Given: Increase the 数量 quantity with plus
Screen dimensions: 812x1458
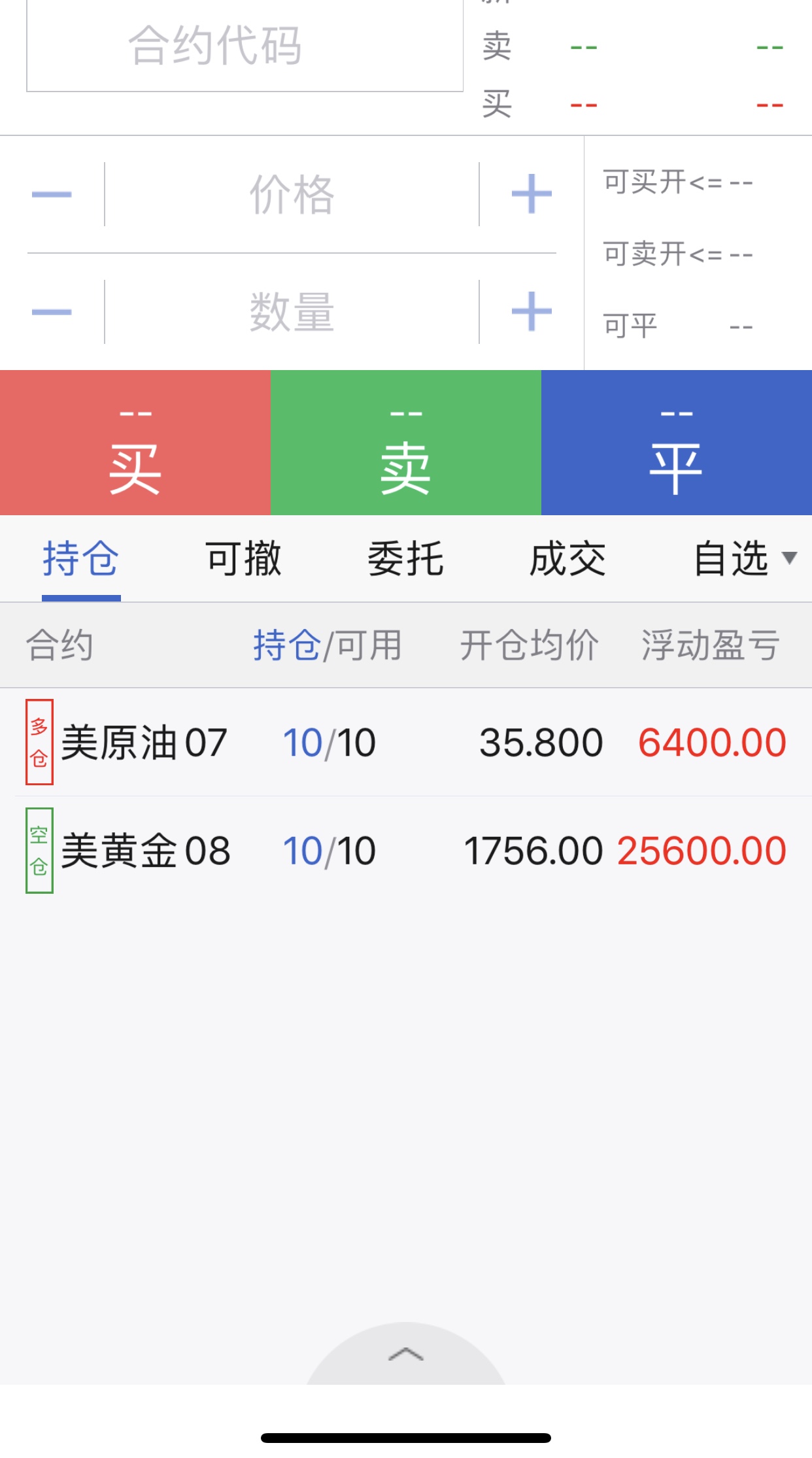Looking at the screenshot, I should pyautogui.click(x=532, y=312).
